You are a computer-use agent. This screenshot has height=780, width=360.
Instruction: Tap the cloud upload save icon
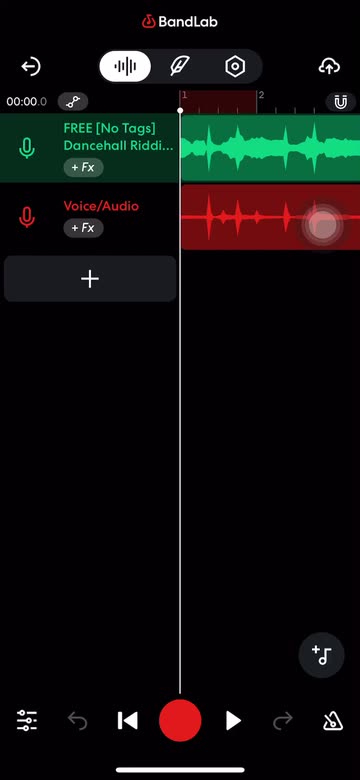tap(329, 66)
